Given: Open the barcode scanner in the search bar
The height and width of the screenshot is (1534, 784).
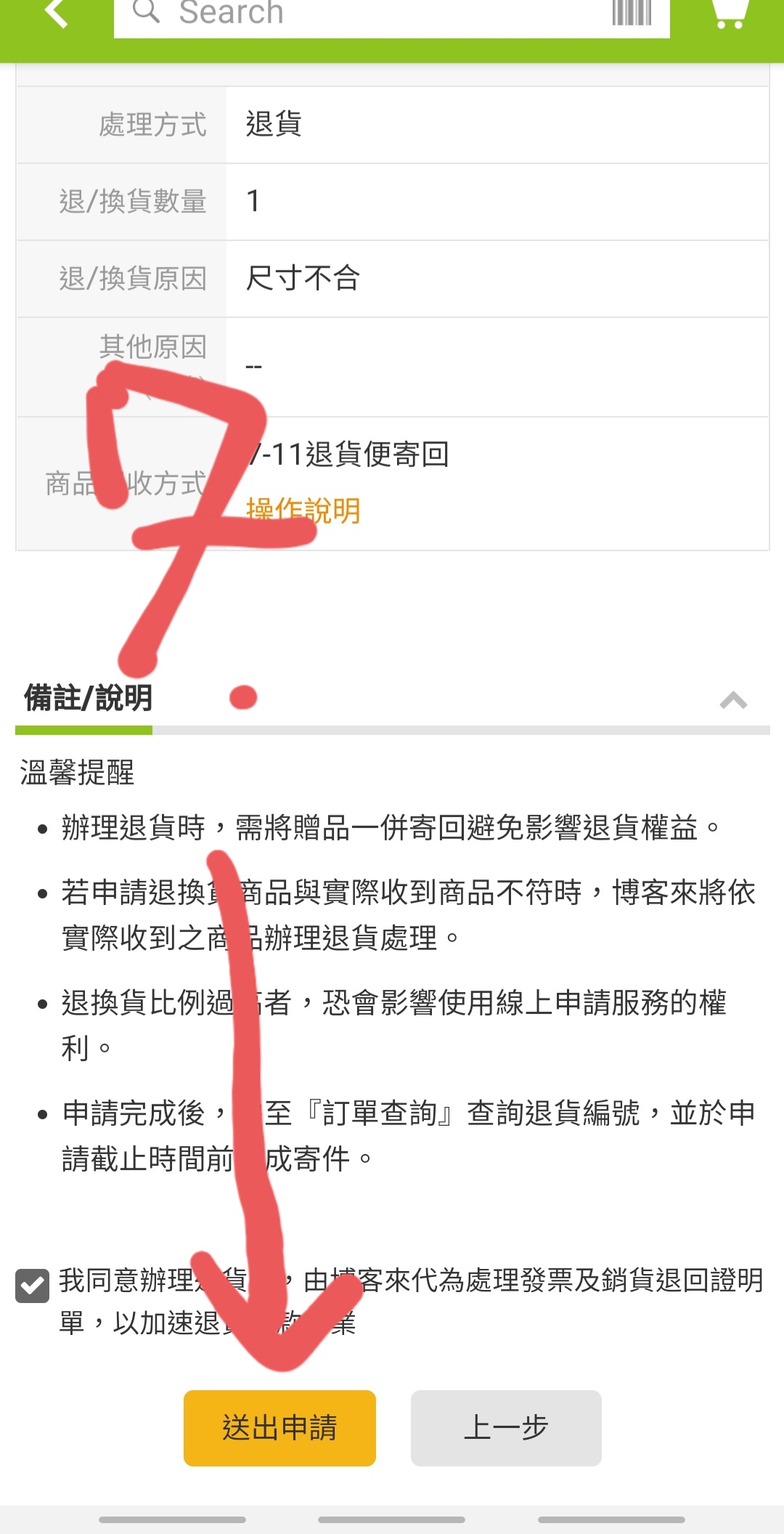Looking at the screenshot, I should pos(632,12).
